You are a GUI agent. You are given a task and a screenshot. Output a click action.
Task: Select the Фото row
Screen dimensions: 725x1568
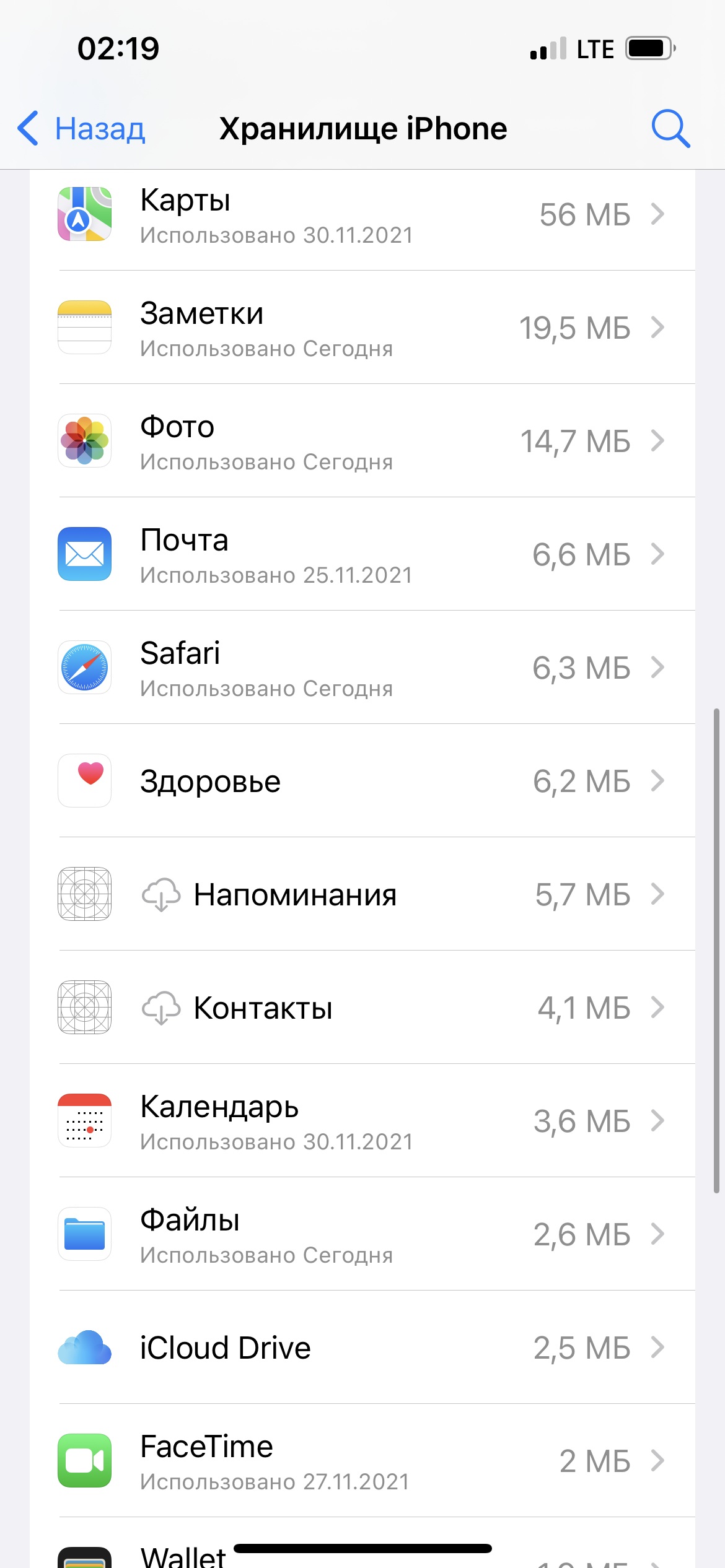click(362, 442)
